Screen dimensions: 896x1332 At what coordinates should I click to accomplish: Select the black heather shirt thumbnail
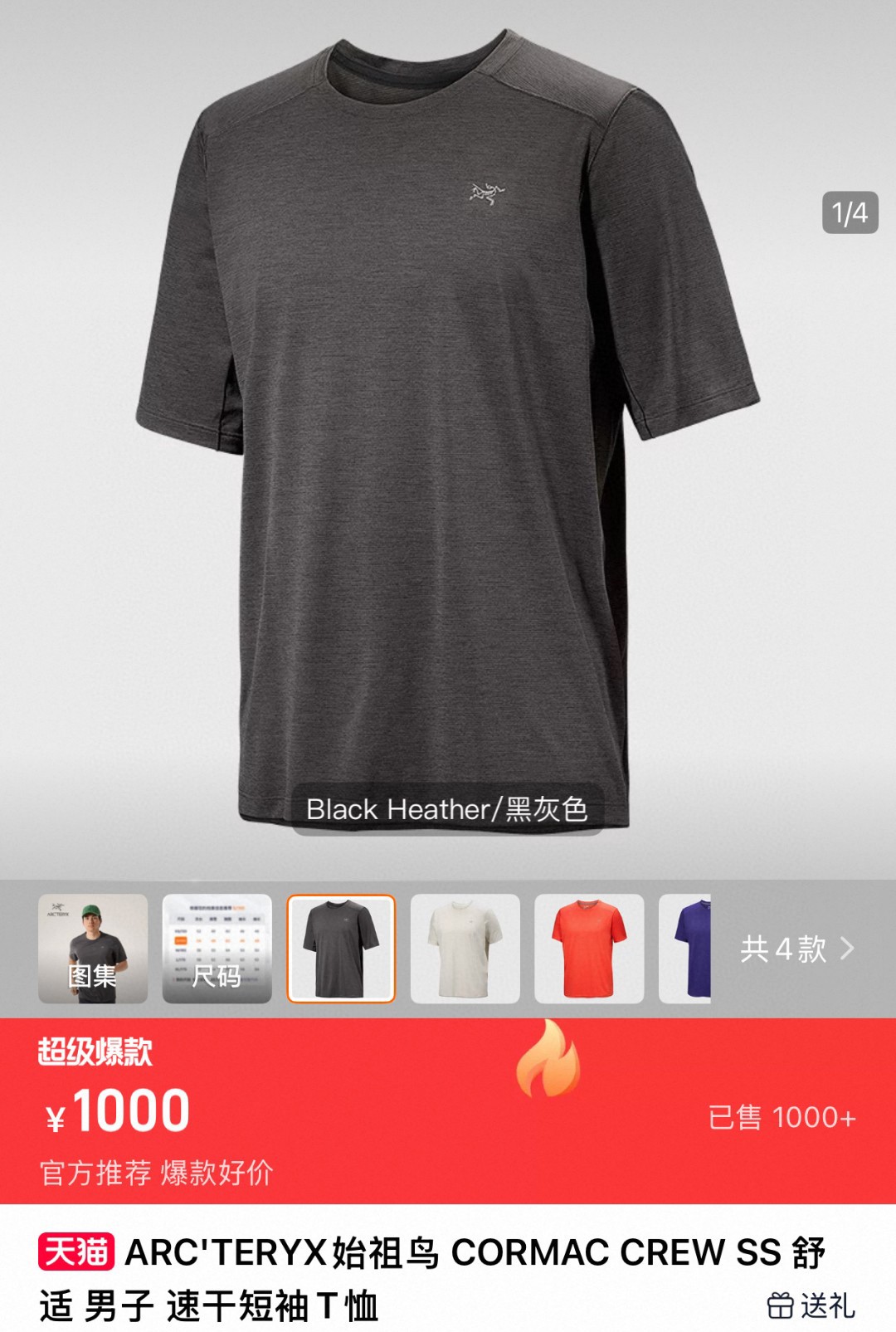coord(341,949)
